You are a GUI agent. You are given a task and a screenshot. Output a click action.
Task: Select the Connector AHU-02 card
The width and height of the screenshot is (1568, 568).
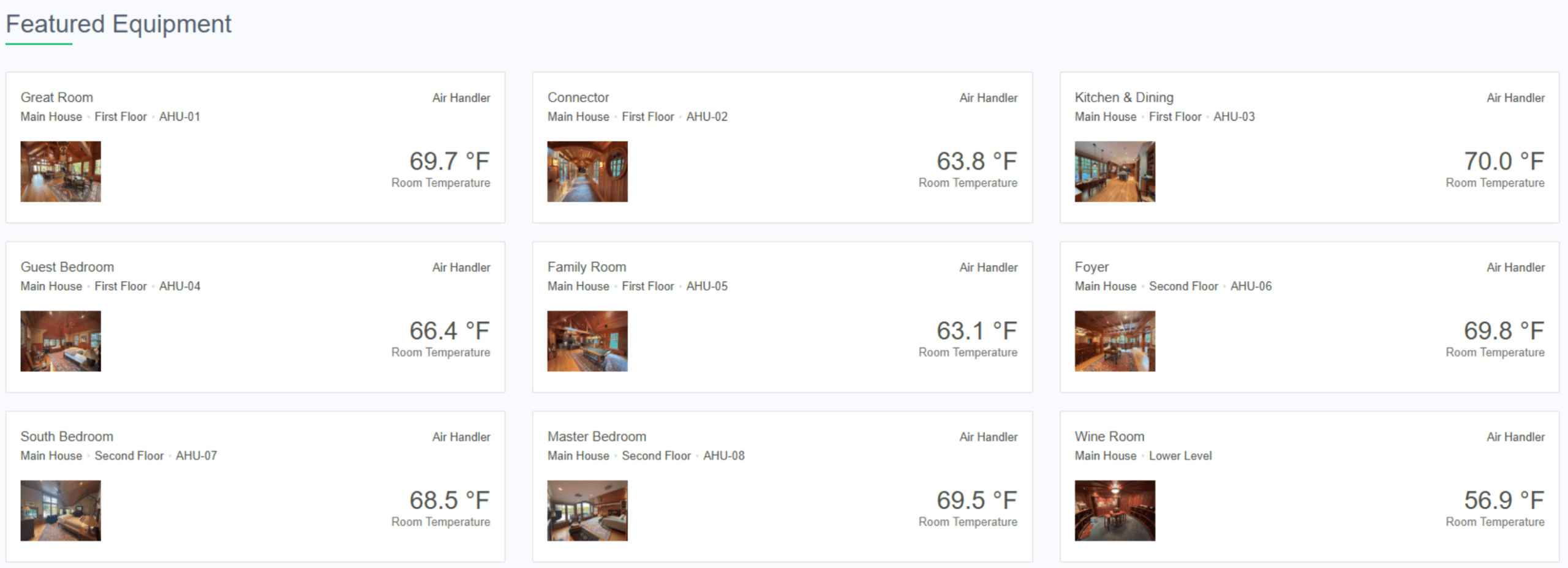[782, 148]
